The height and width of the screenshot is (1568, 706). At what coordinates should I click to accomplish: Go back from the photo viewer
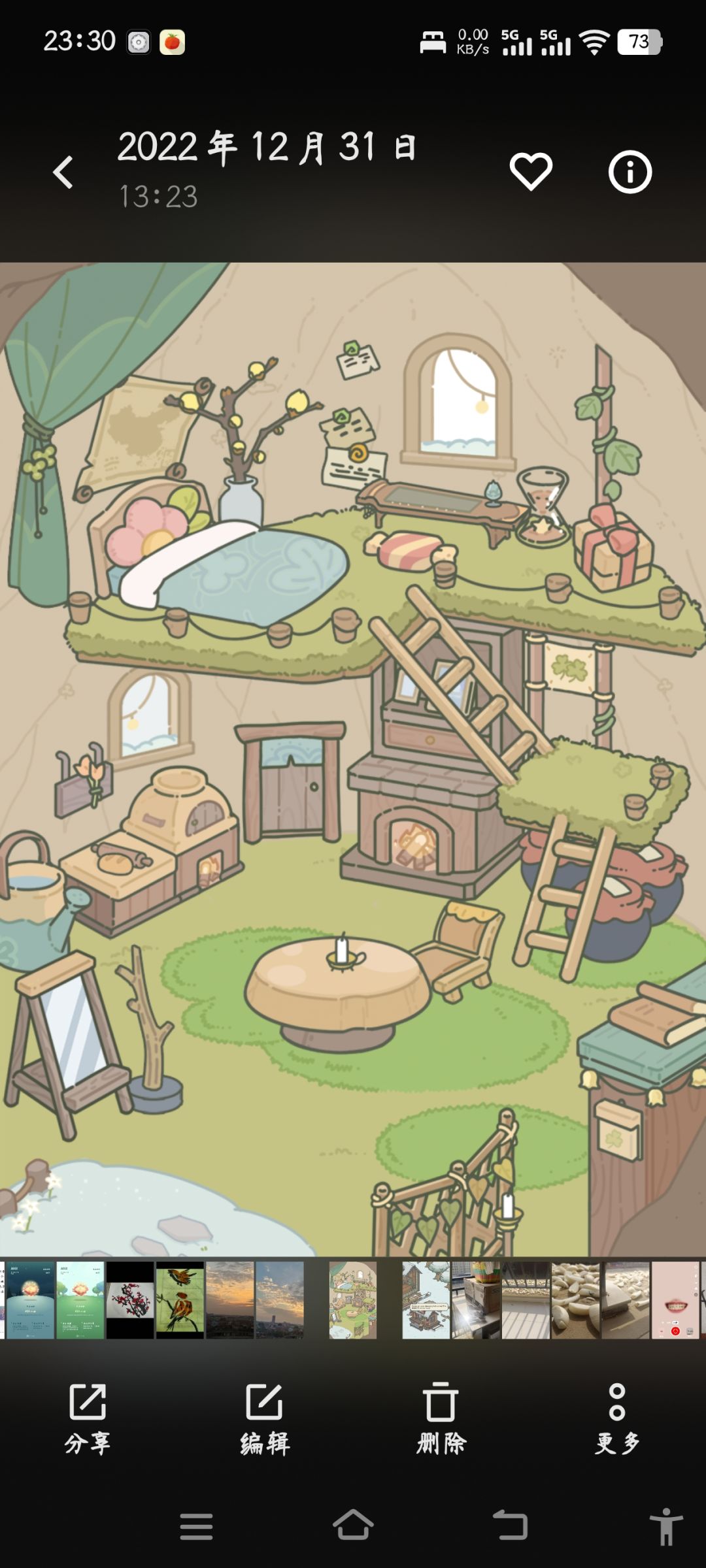pos(63,172)
